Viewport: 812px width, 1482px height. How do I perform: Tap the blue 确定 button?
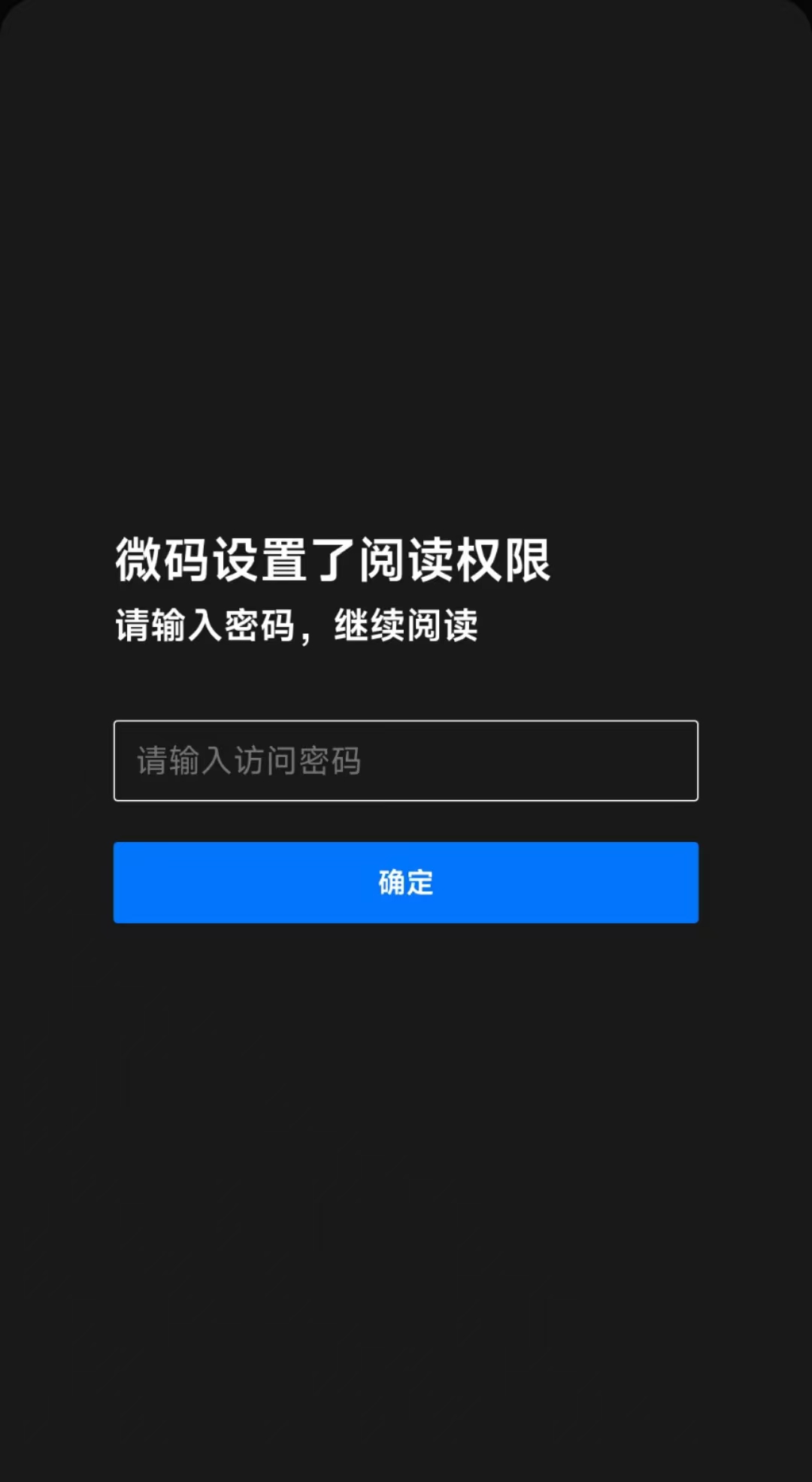pyautogui.click(x=405, y=882)
